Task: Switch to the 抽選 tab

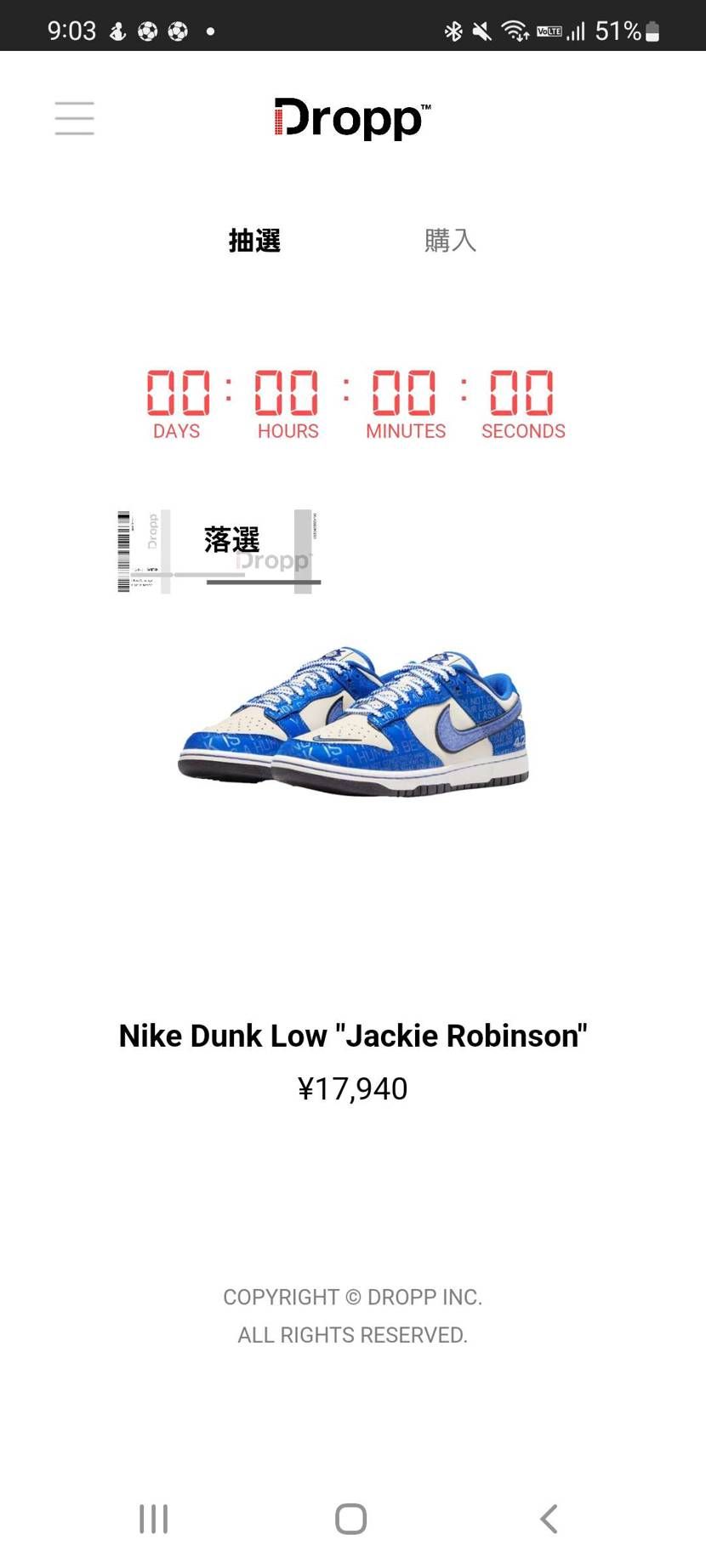Action: pyautogui.click(x=254, y=241)
